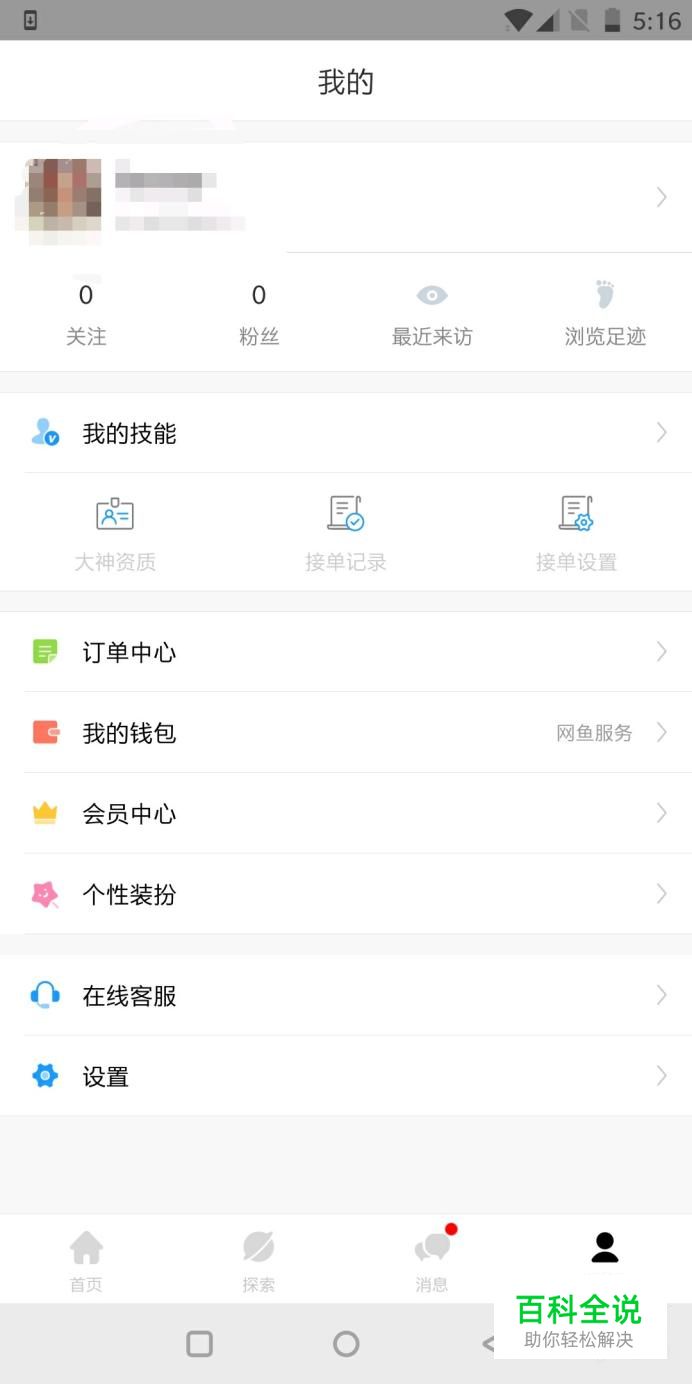Open 接单设置 order settings
Viewport: 692px width, 1384px height.
576,534
